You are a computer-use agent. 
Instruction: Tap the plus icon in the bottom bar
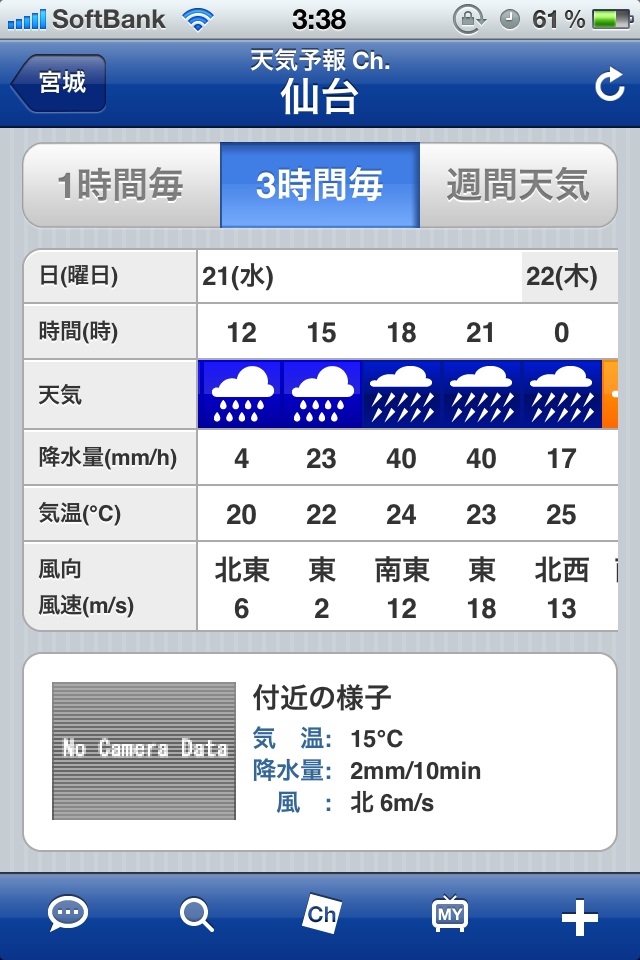580,916
